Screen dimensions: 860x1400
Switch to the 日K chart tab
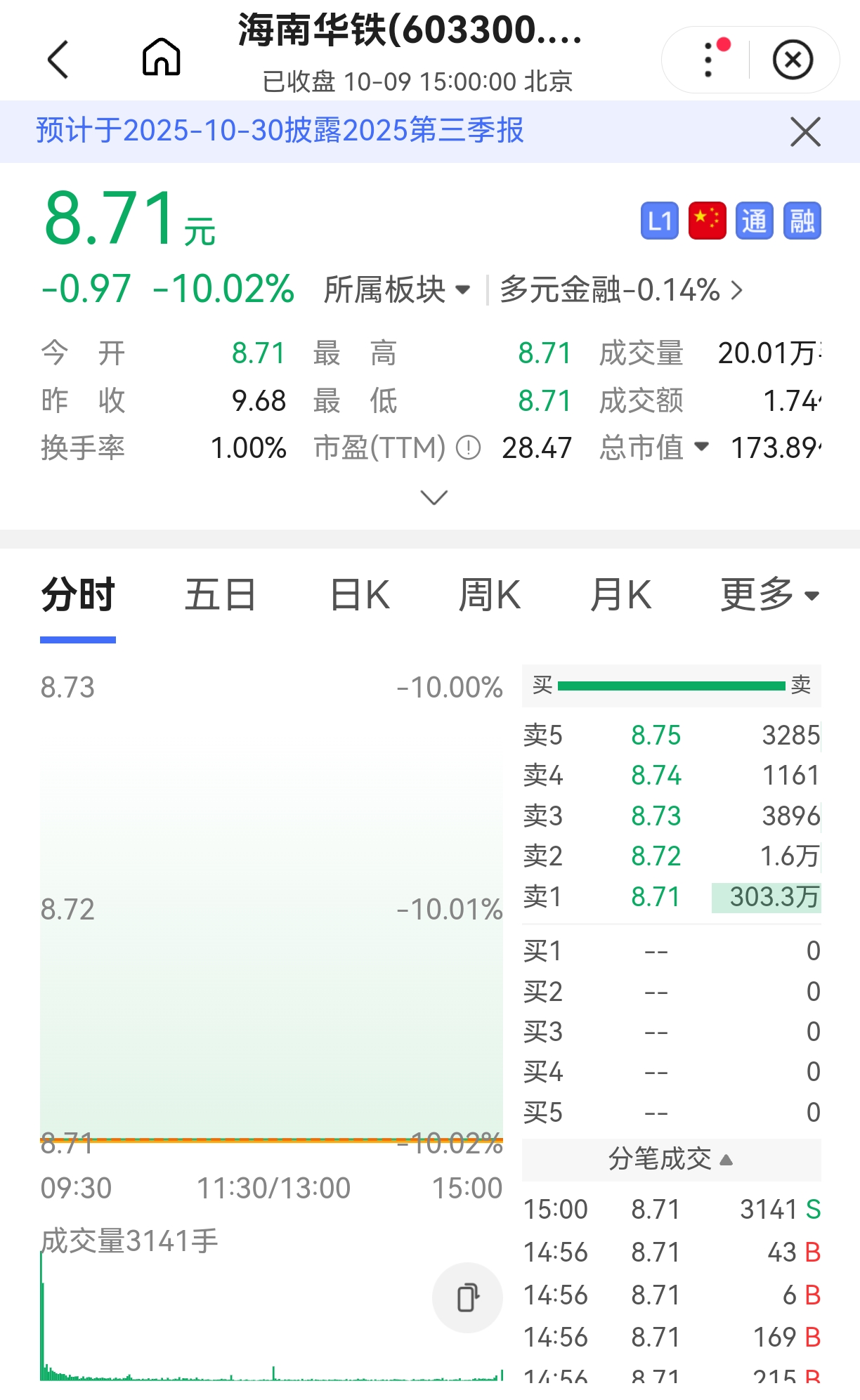point(360,596)
